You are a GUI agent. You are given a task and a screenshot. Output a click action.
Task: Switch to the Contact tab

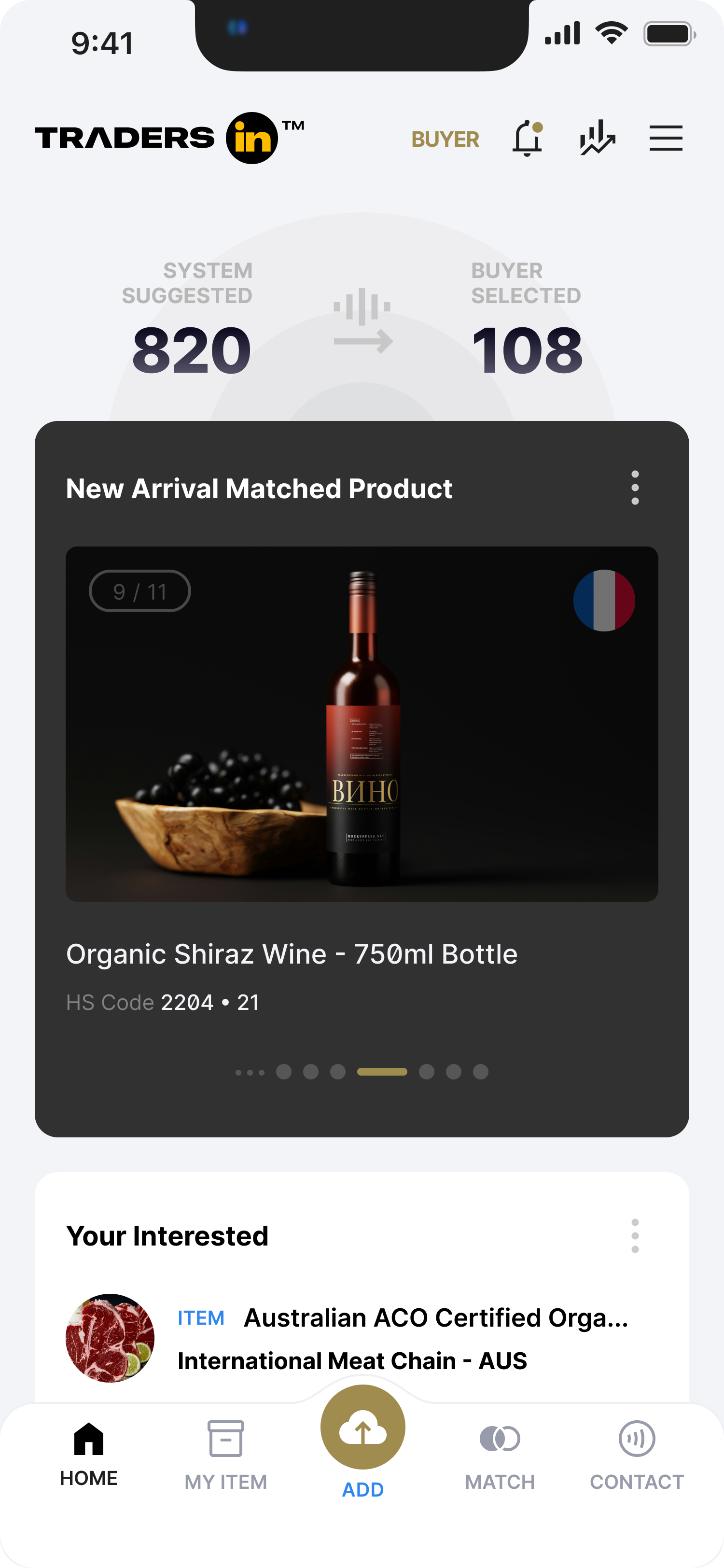point(636,1455)
